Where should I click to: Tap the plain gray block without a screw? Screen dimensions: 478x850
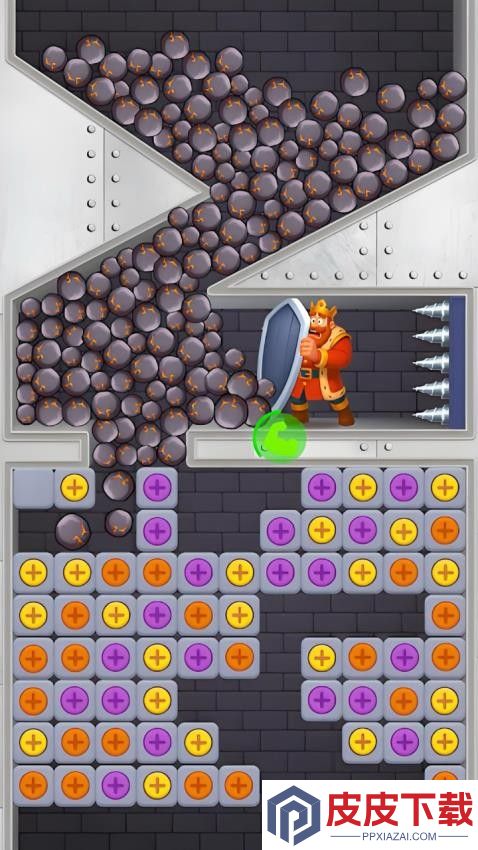pos(33,488)
